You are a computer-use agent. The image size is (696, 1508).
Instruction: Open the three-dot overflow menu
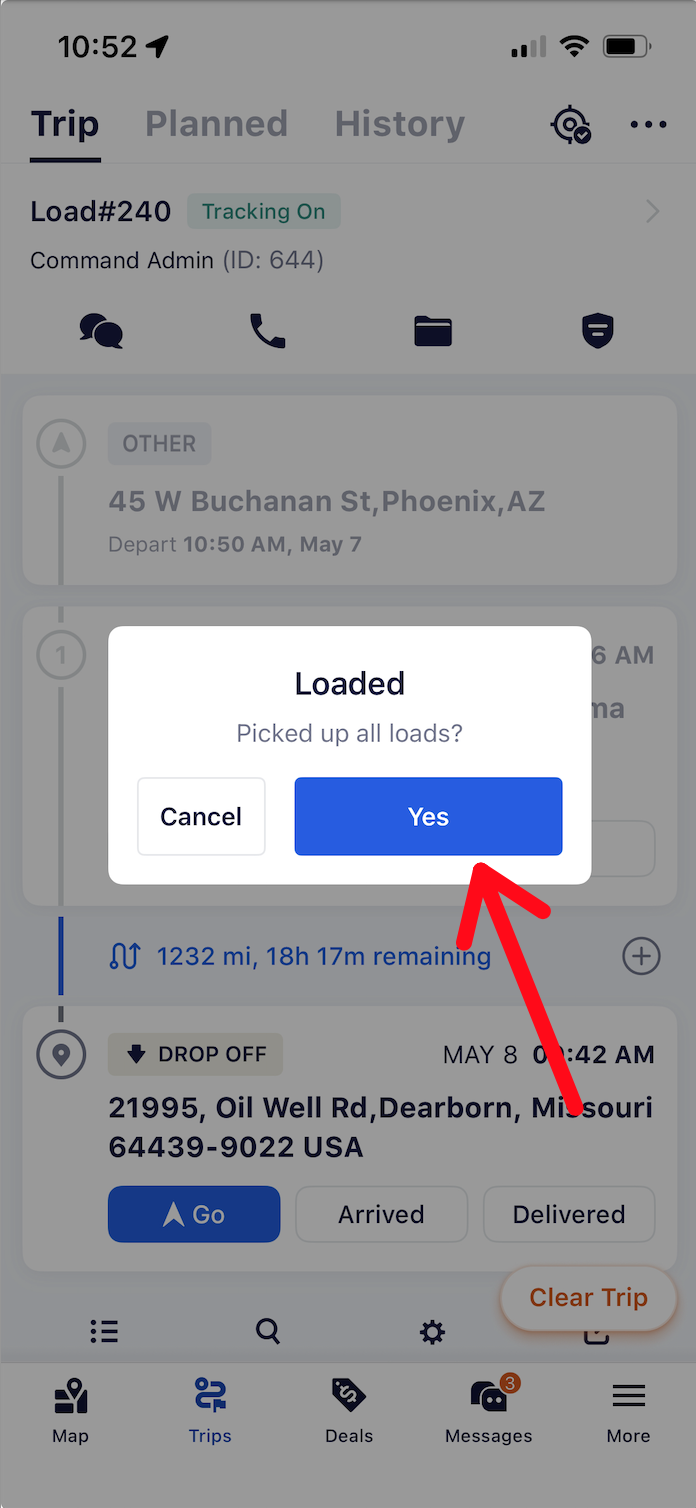(648, 125)
